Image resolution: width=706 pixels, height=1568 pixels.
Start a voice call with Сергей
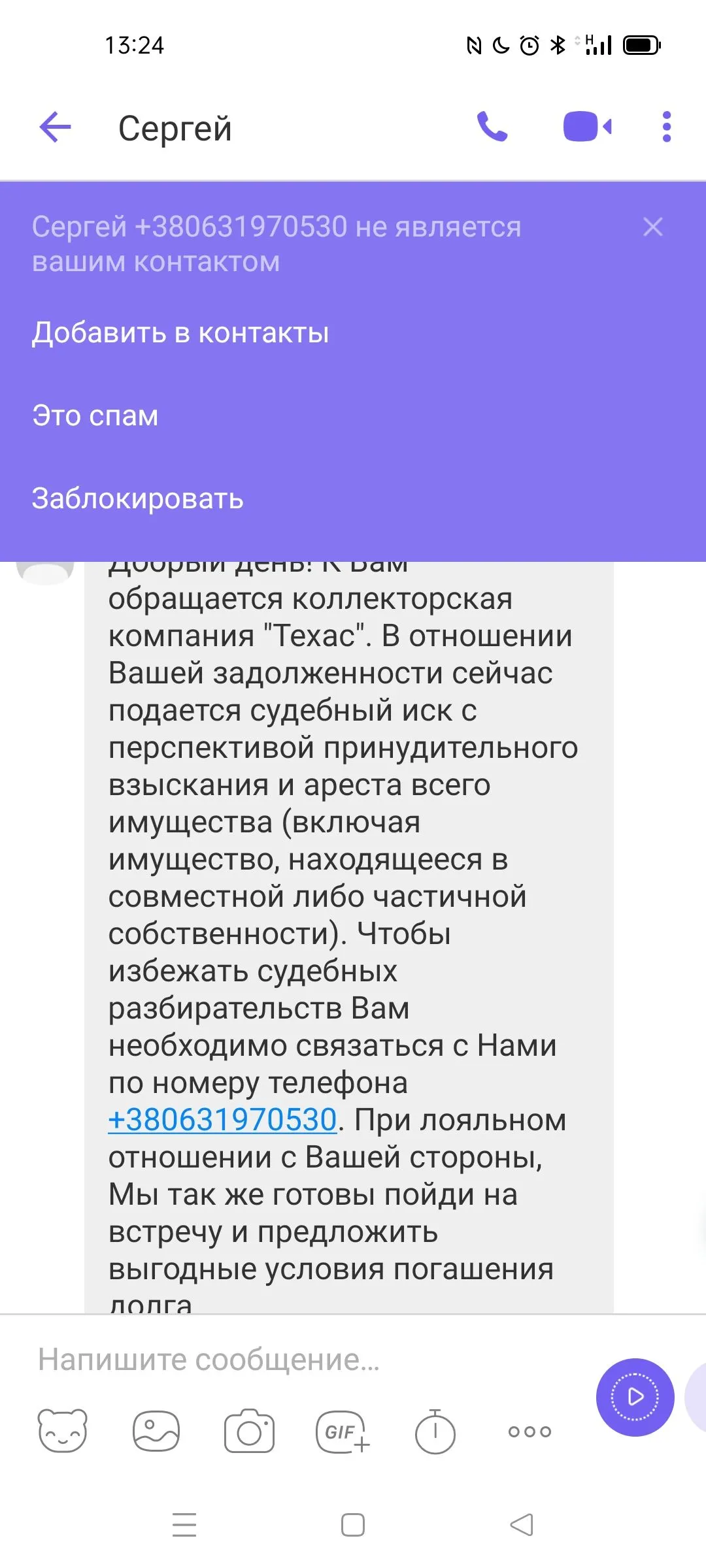[492, 127]
